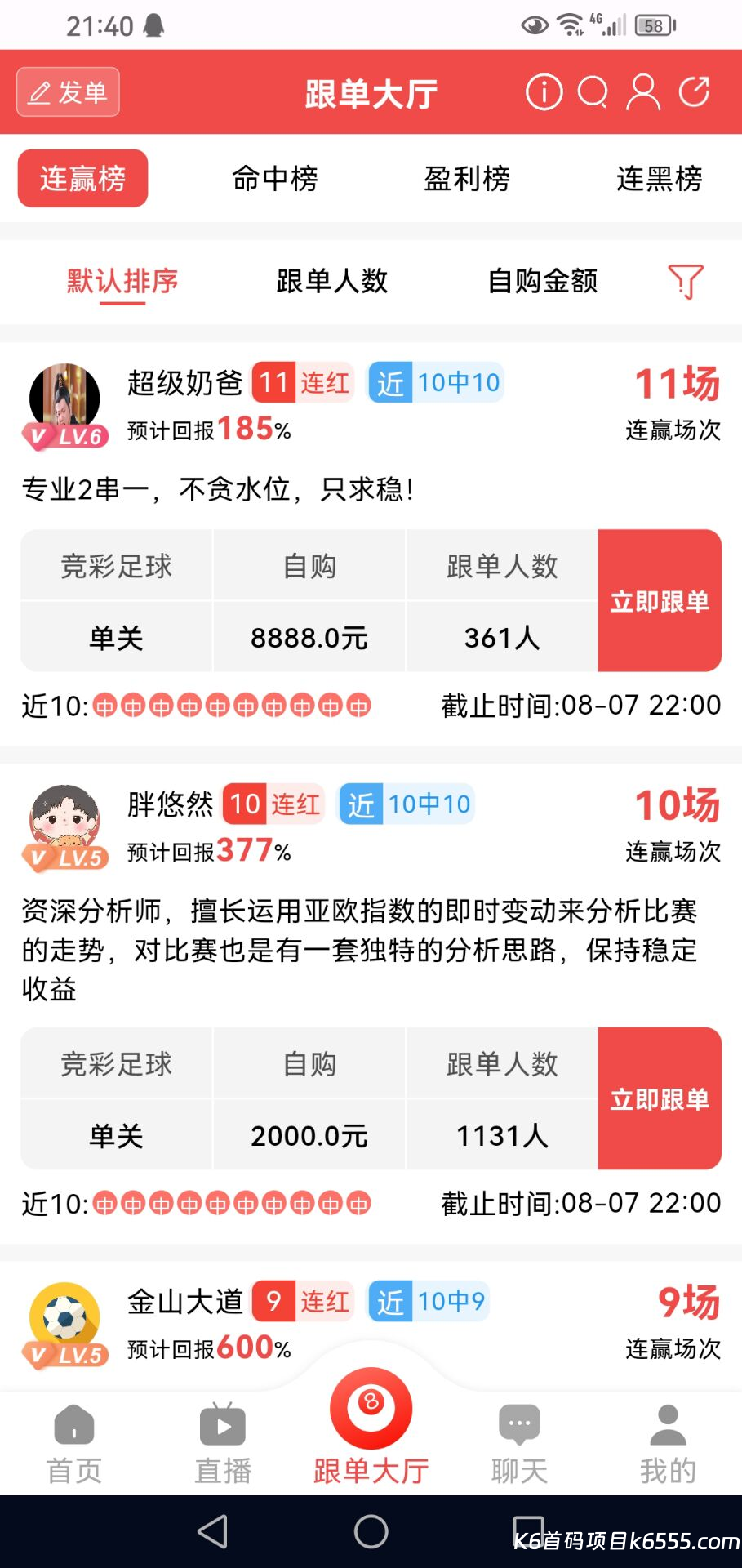Open the info icon in header
This screenshot has width=742, height=1568.
point(544,92)
